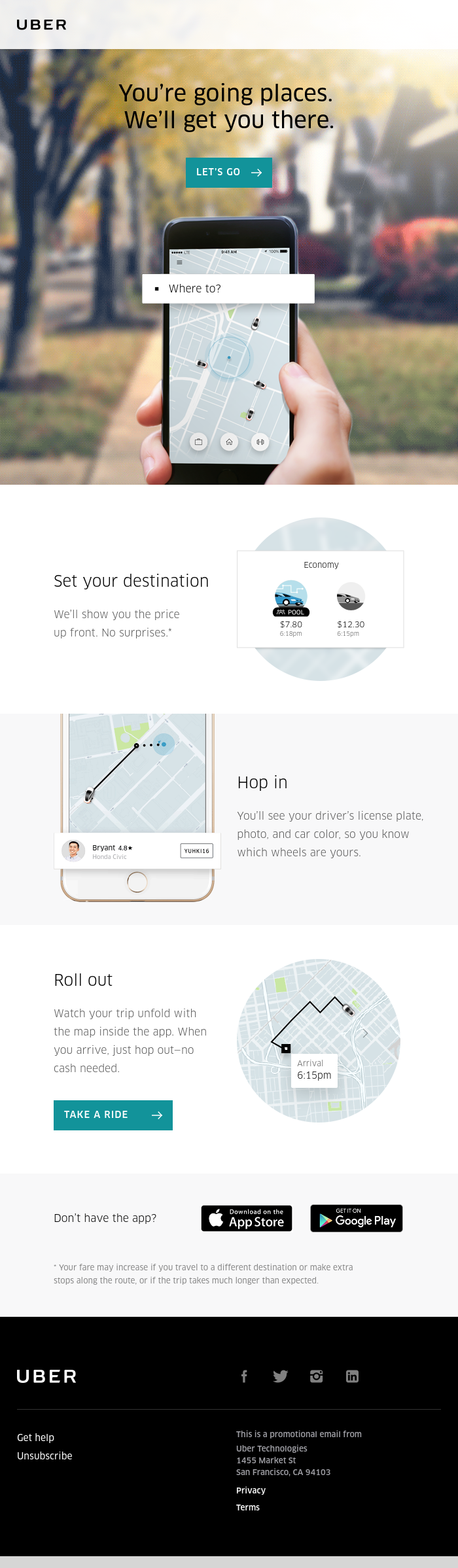Screen dimensions: 458x1568
Task: Open Uber's Twitter icon
Action: [280, 1376]
